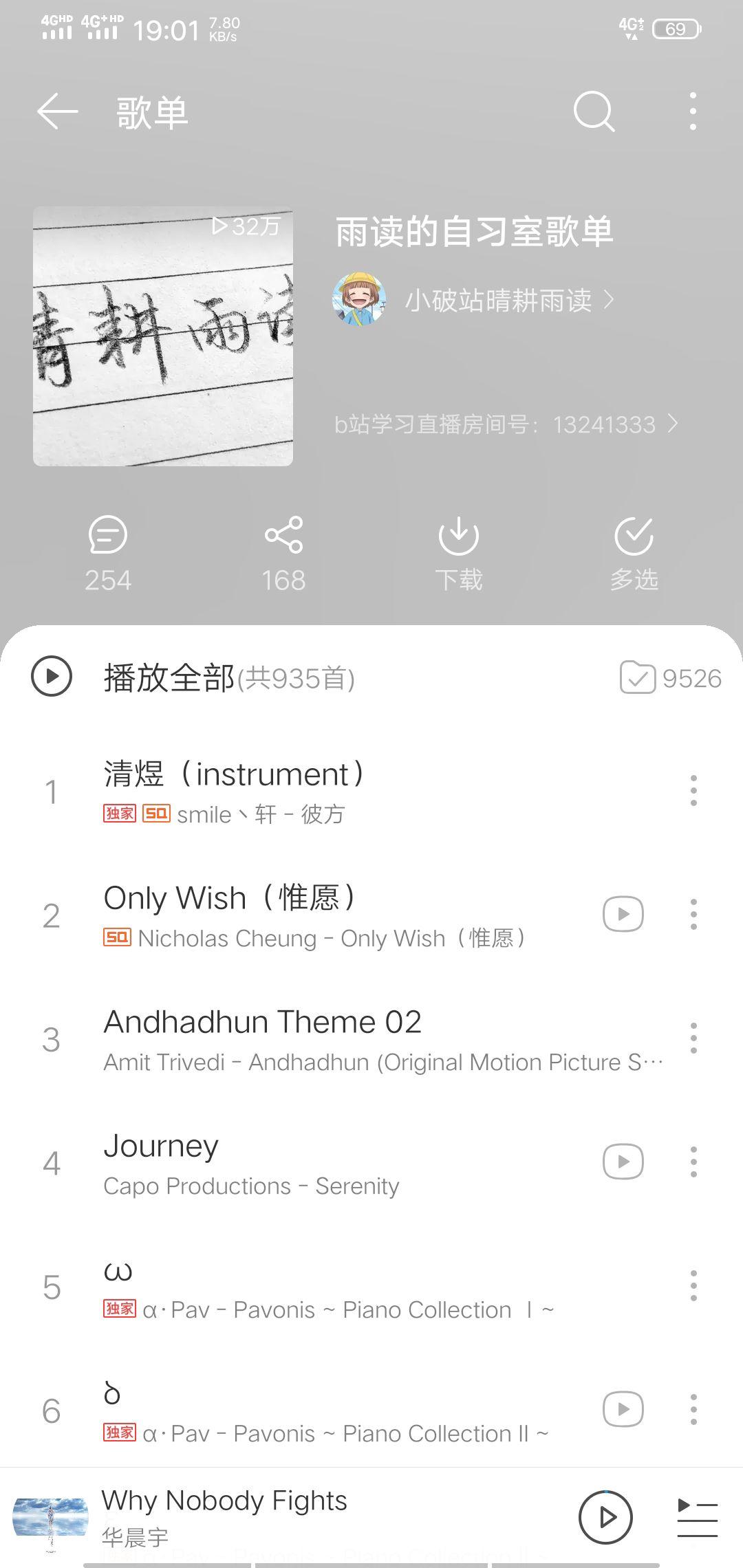This screenshot has width=743, height=1568.
Task: Open the playlist cover image
Action: tap(163, 336)
